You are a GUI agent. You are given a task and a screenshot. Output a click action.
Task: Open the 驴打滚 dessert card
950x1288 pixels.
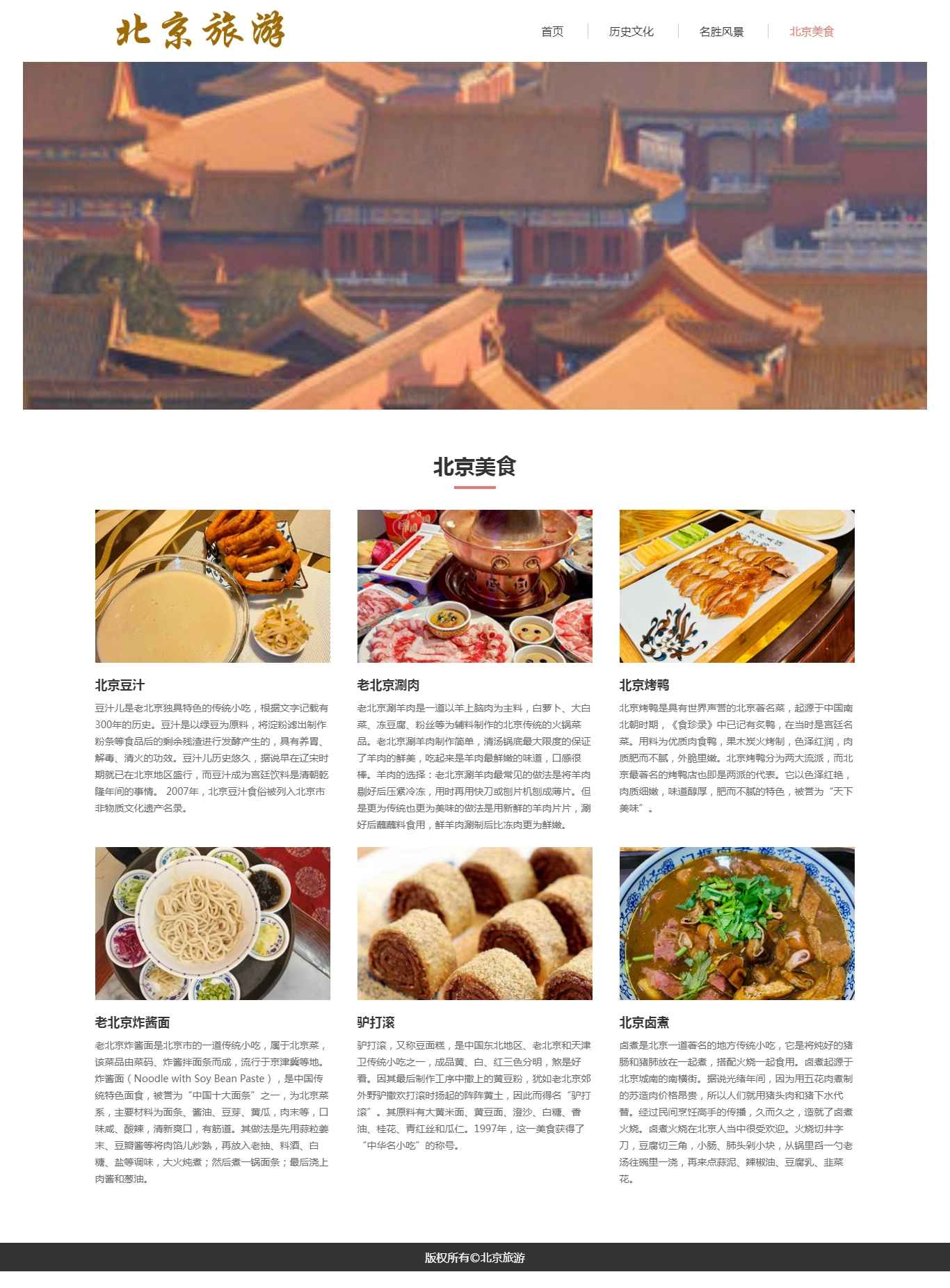click(474, 923)
